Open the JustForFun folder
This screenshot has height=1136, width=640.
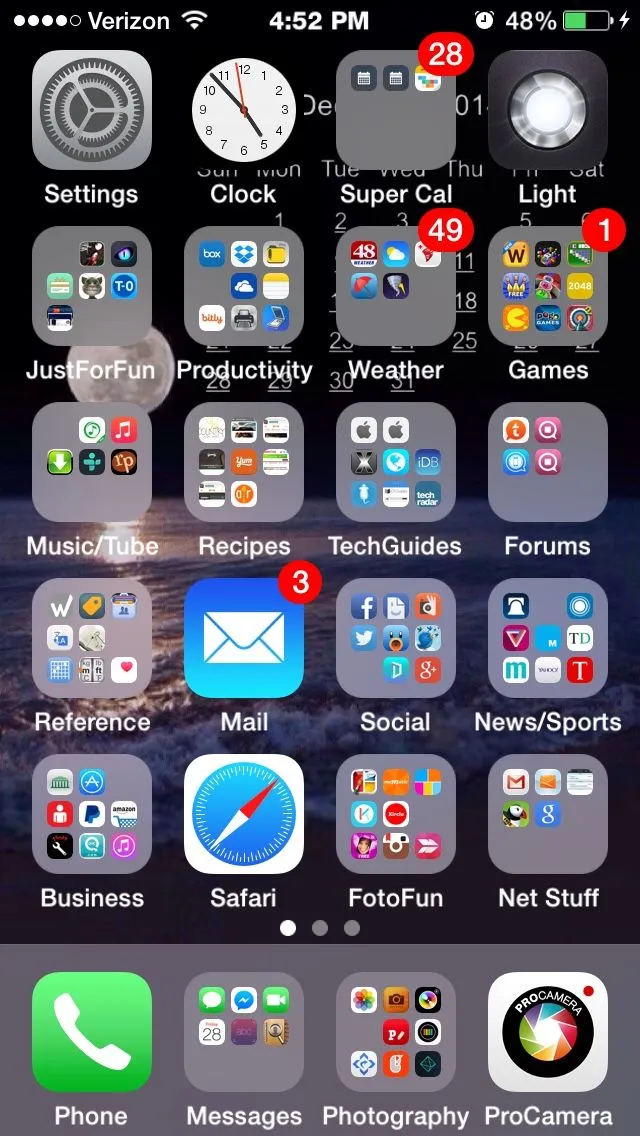(92, 286)
